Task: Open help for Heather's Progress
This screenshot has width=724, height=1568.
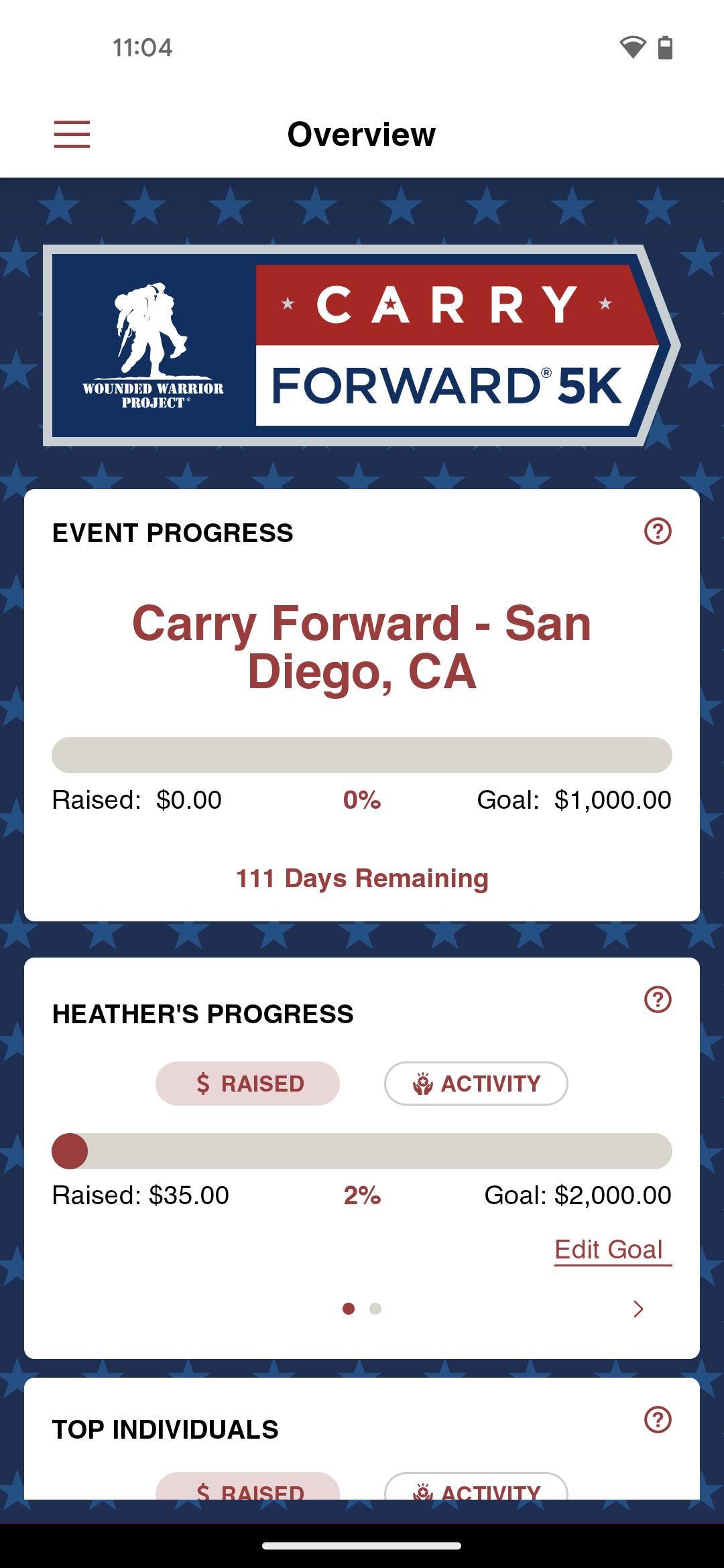Action: [x=658, y=999]
